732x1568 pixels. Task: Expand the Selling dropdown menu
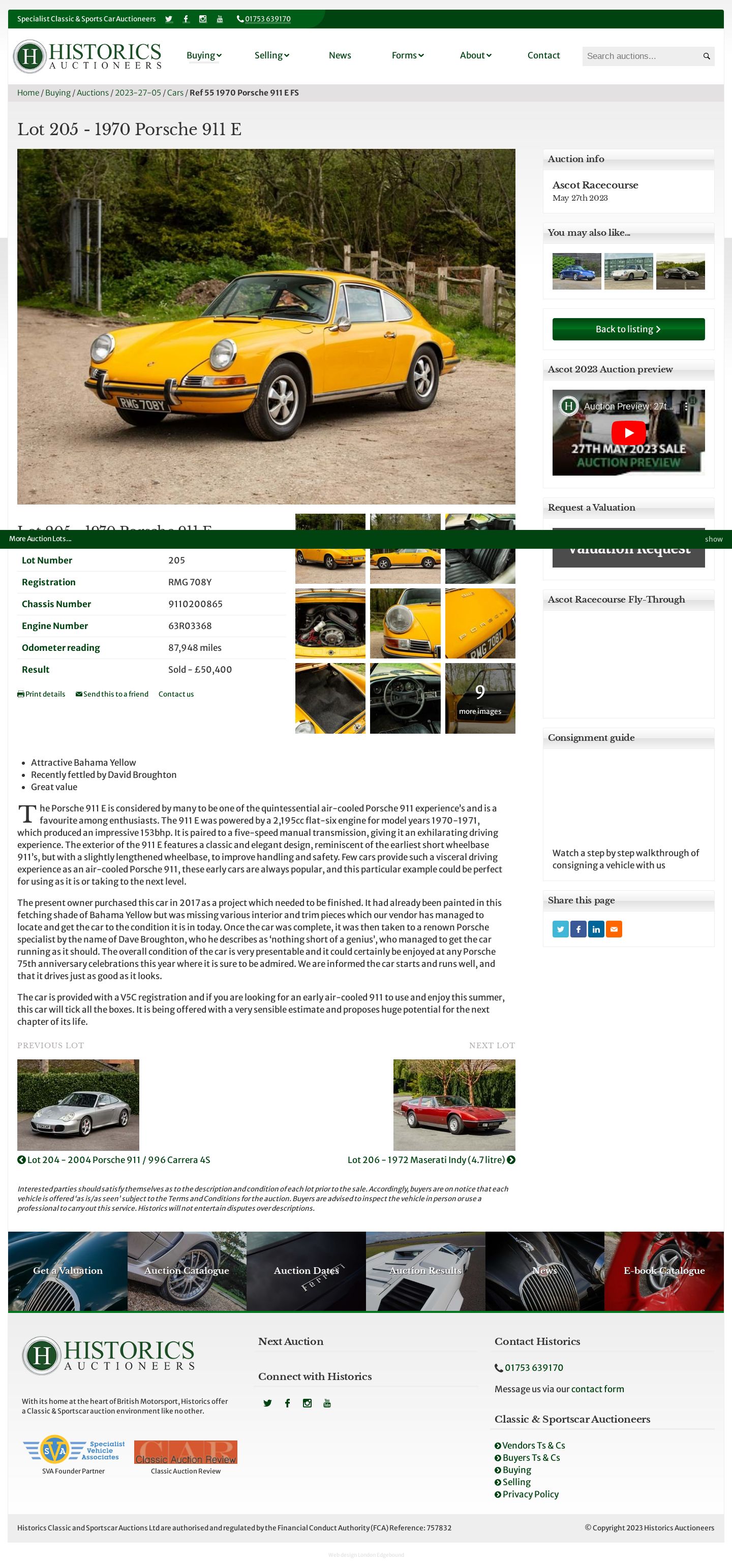pos(271,55)
